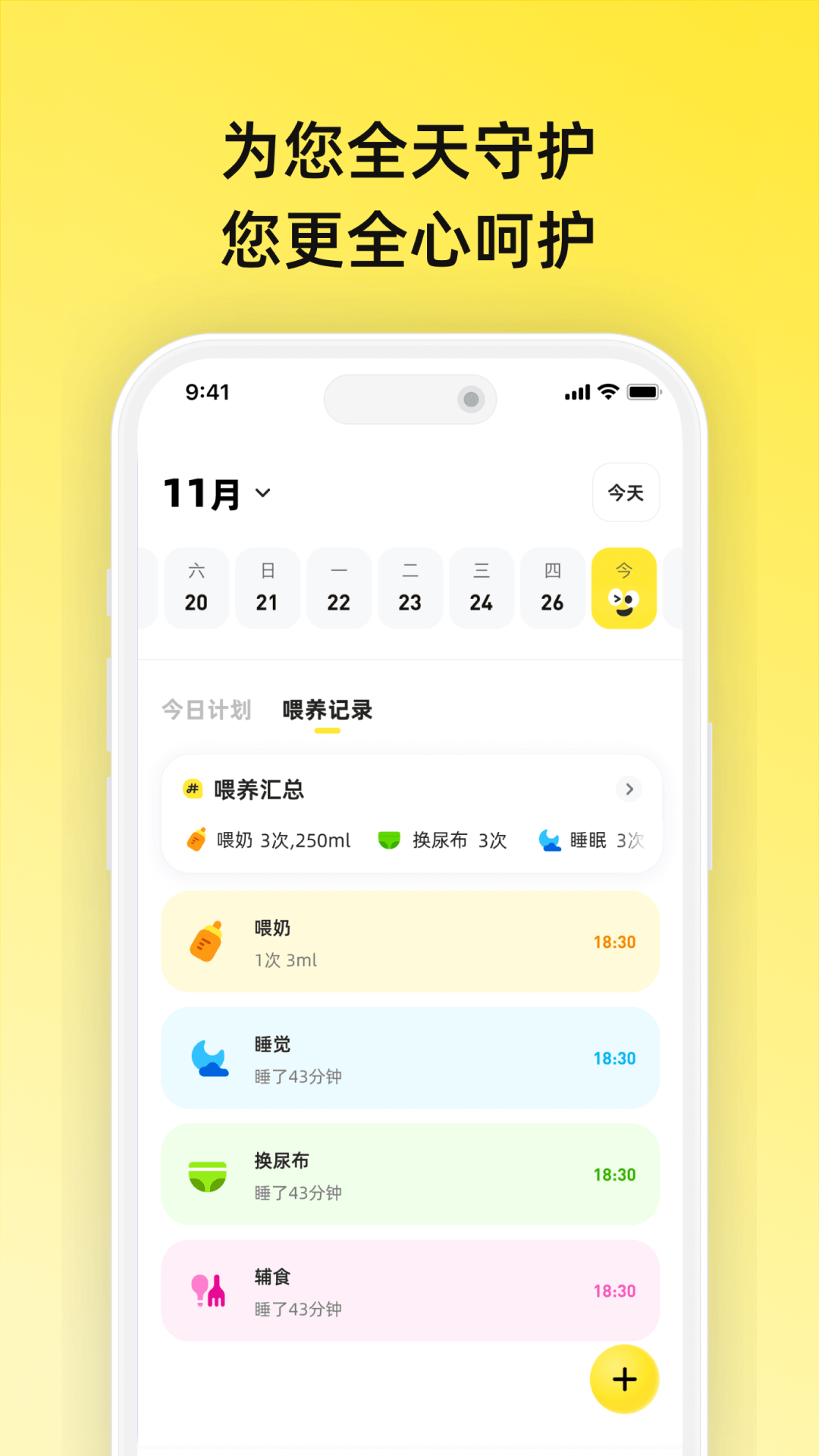Select date 22 in the week strip
819x1456 pixels.
point(339,588)
